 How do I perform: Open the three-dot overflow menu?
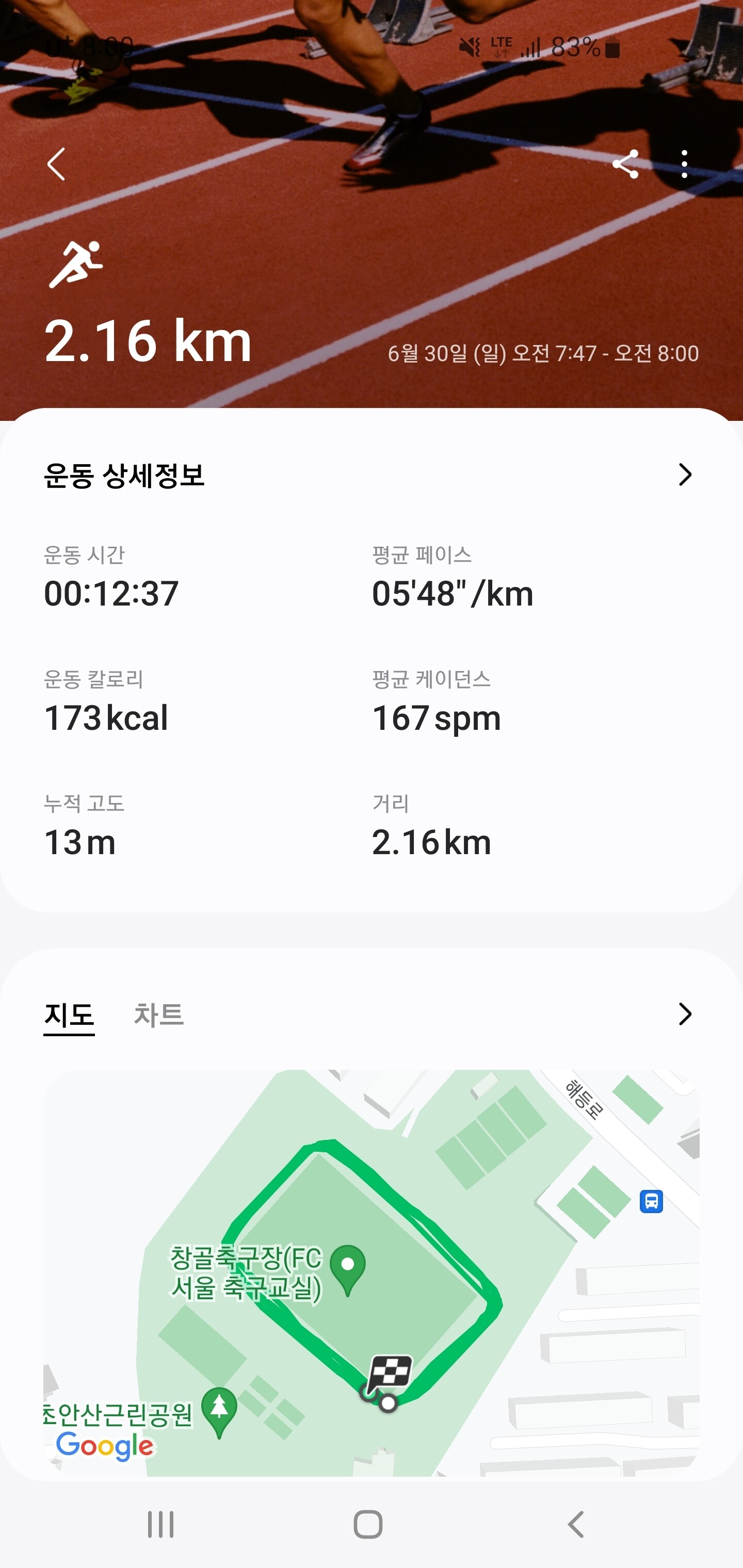685,165
